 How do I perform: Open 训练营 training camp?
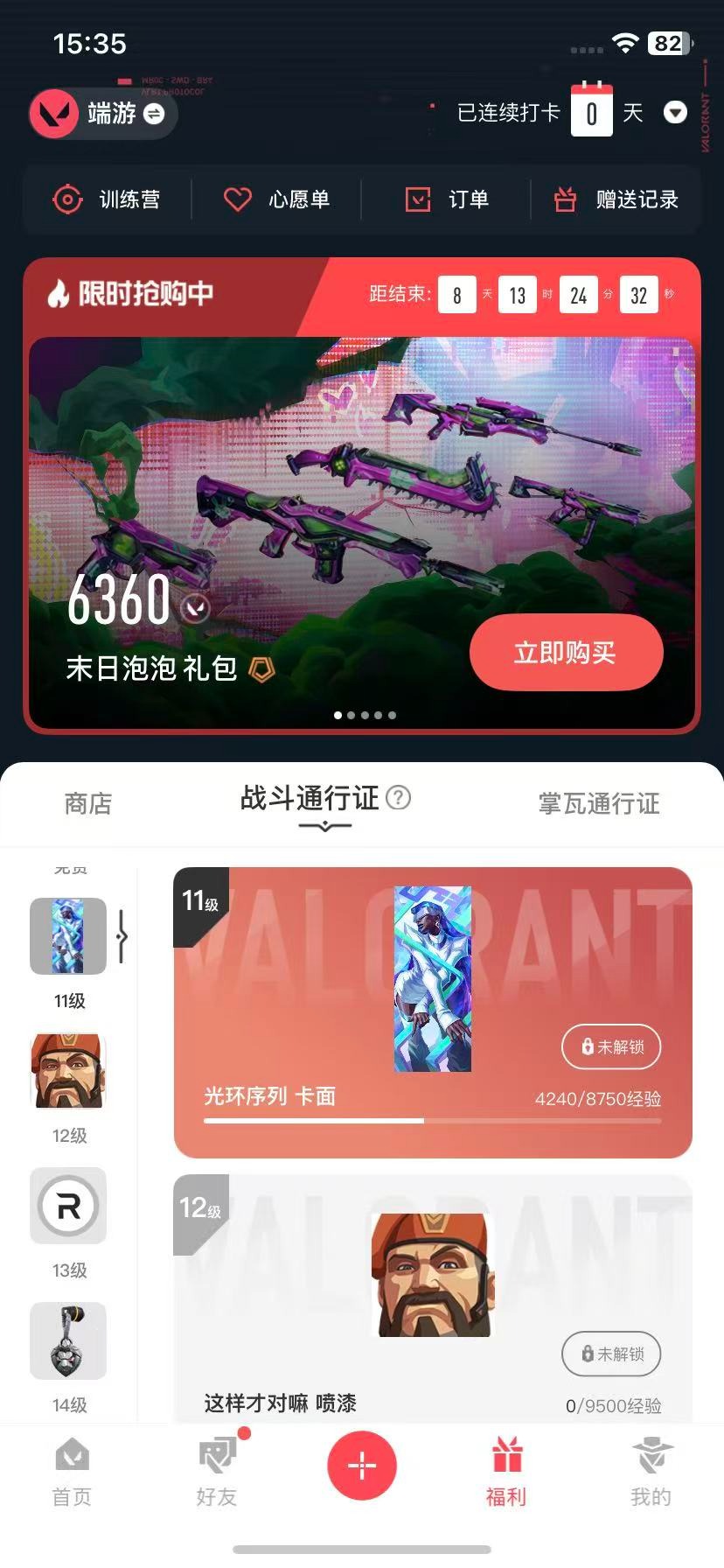coord(107,199)
